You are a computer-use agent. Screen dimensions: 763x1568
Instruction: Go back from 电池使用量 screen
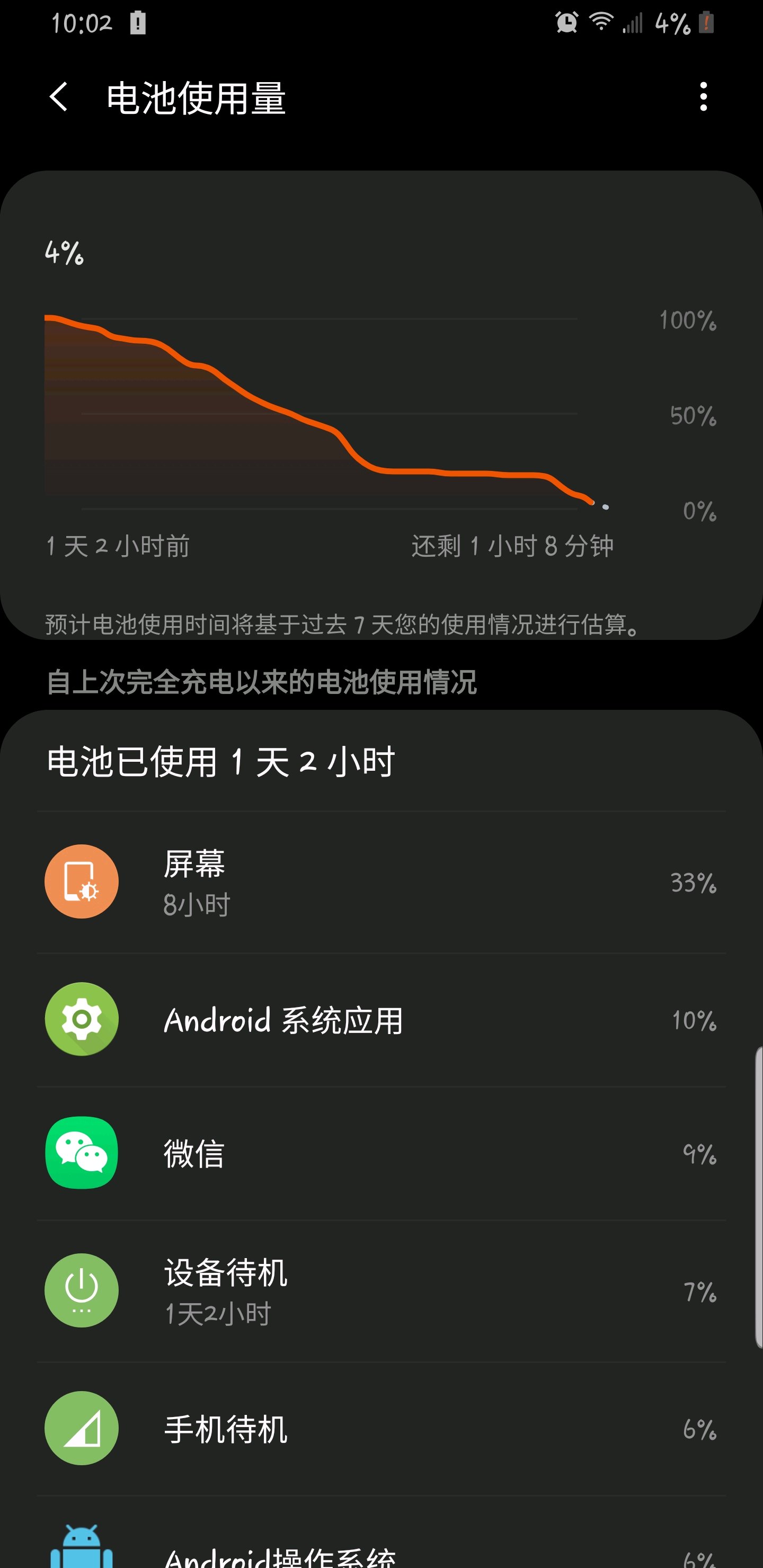pos(59,97)
